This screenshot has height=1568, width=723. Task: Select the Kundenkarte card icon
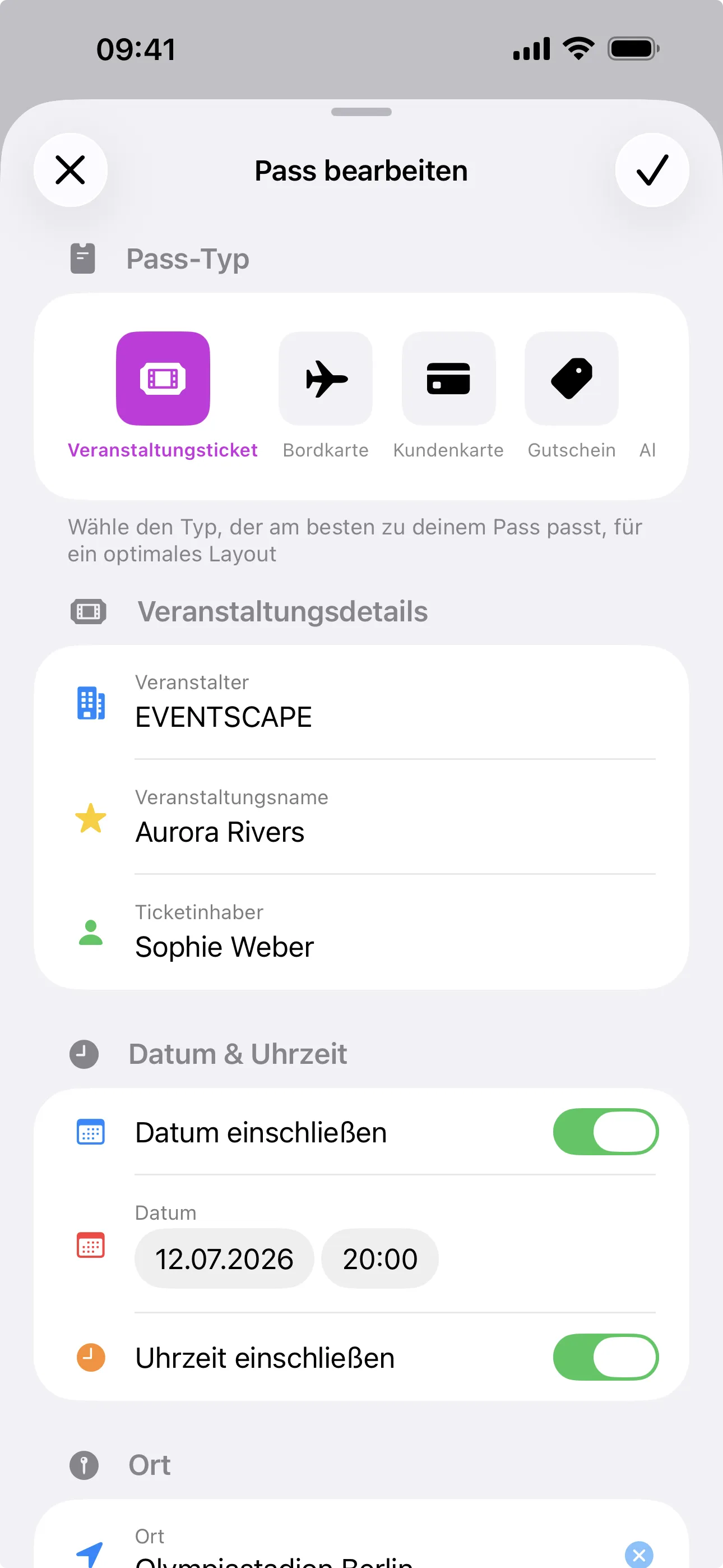[x=448, y=378]
